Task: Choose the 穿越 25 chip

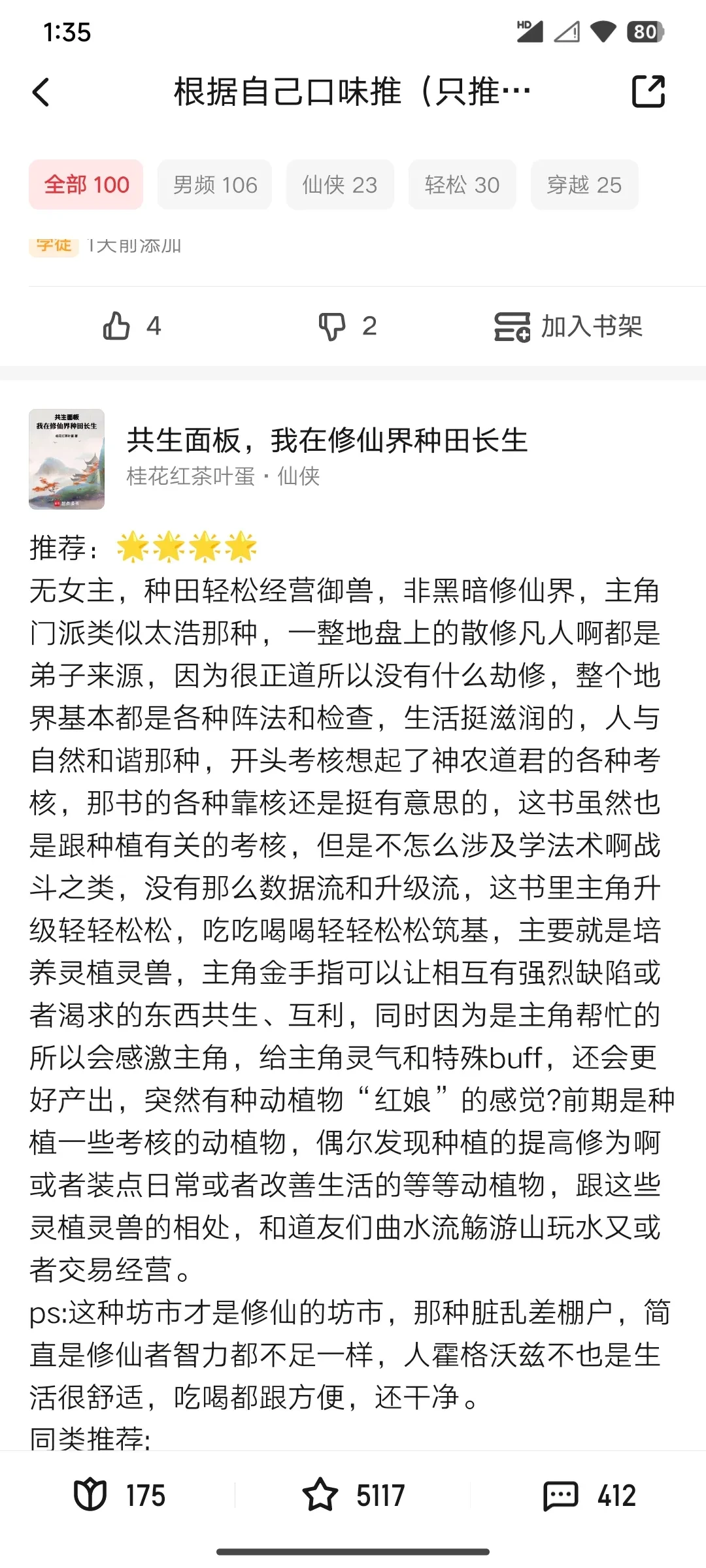Action: [584, 185]
